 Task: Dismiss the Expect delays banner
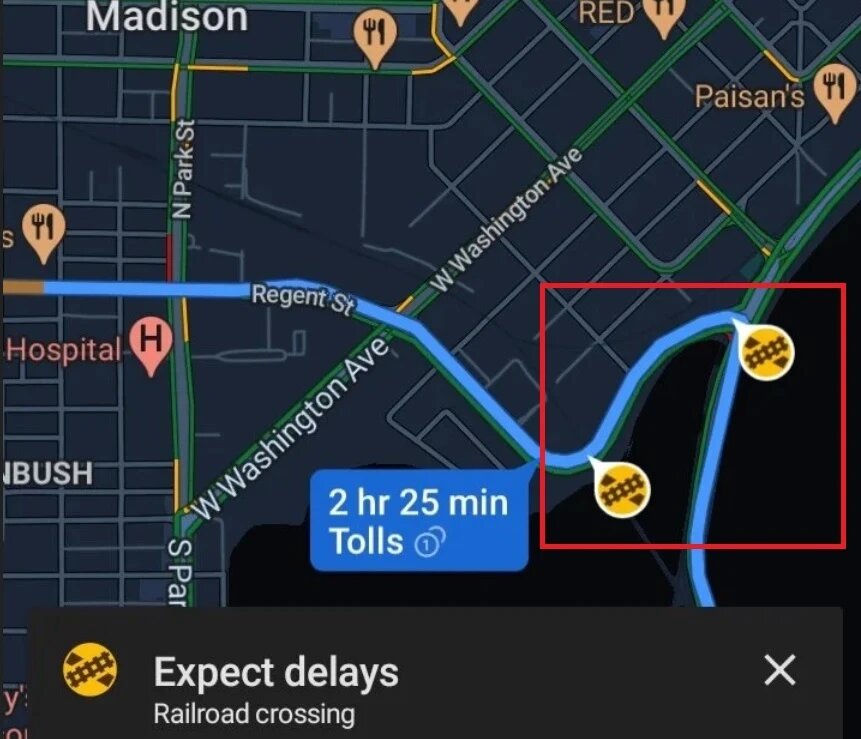click(x=779, y=670)
